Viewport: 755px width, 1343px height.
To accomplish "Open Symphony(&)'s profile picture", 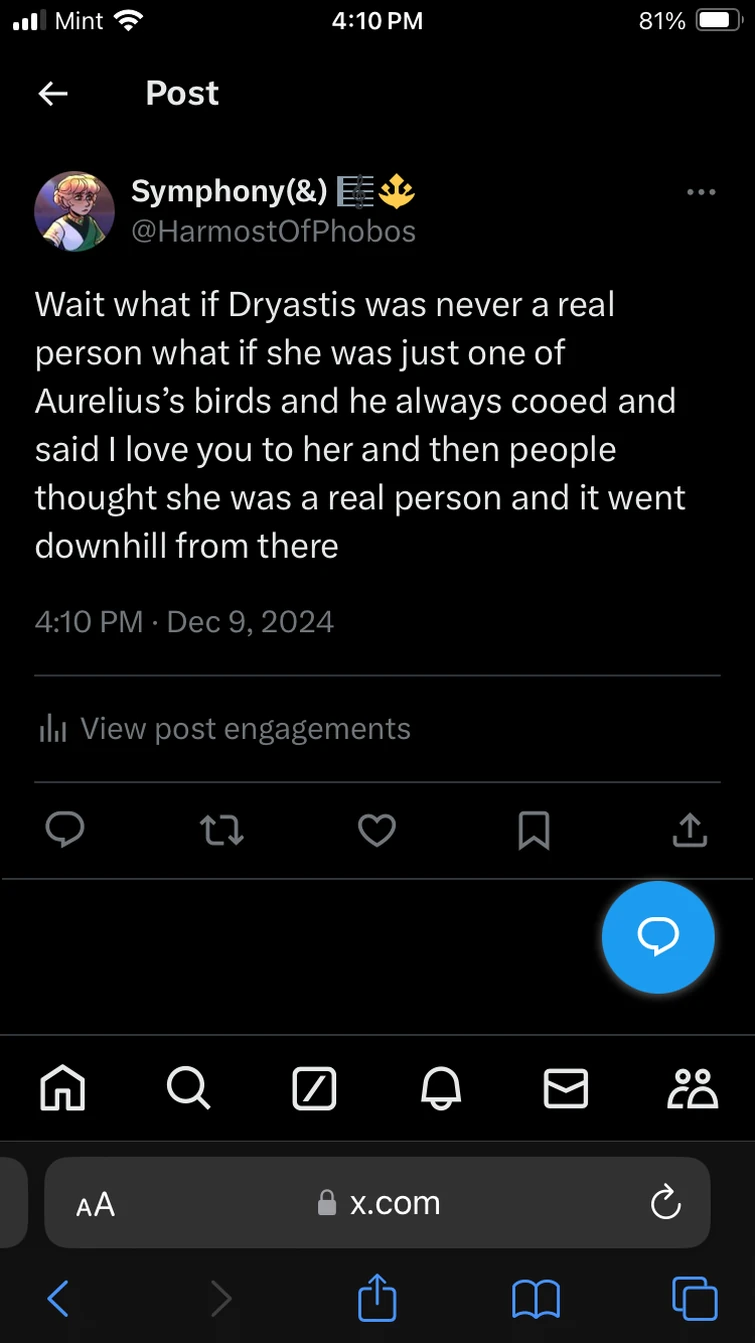I will tap(74, 210).
